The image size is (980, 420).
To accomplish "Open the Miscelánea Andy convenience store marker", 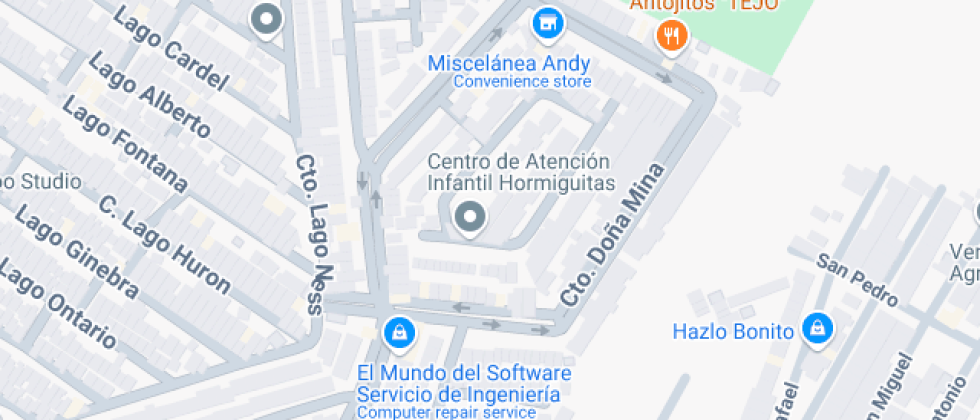I will [x=545, y=23].
